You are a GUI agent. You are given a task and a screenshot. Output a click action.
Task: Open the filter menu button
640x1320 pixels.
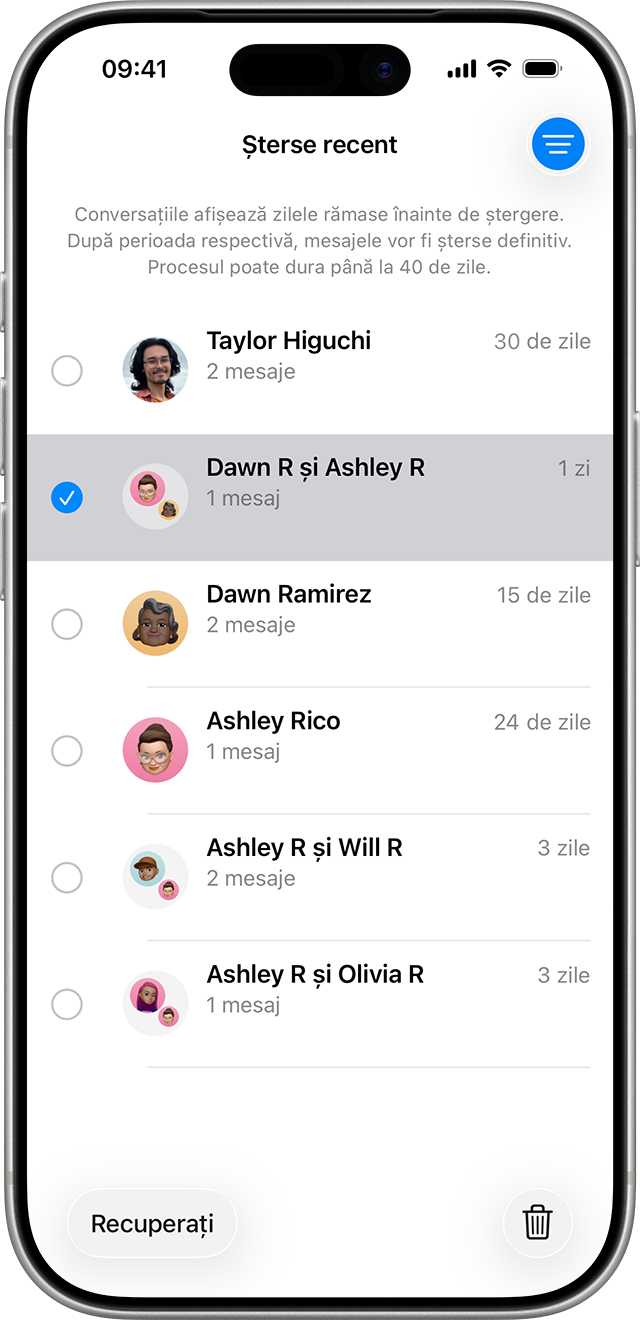pos(558,145)
